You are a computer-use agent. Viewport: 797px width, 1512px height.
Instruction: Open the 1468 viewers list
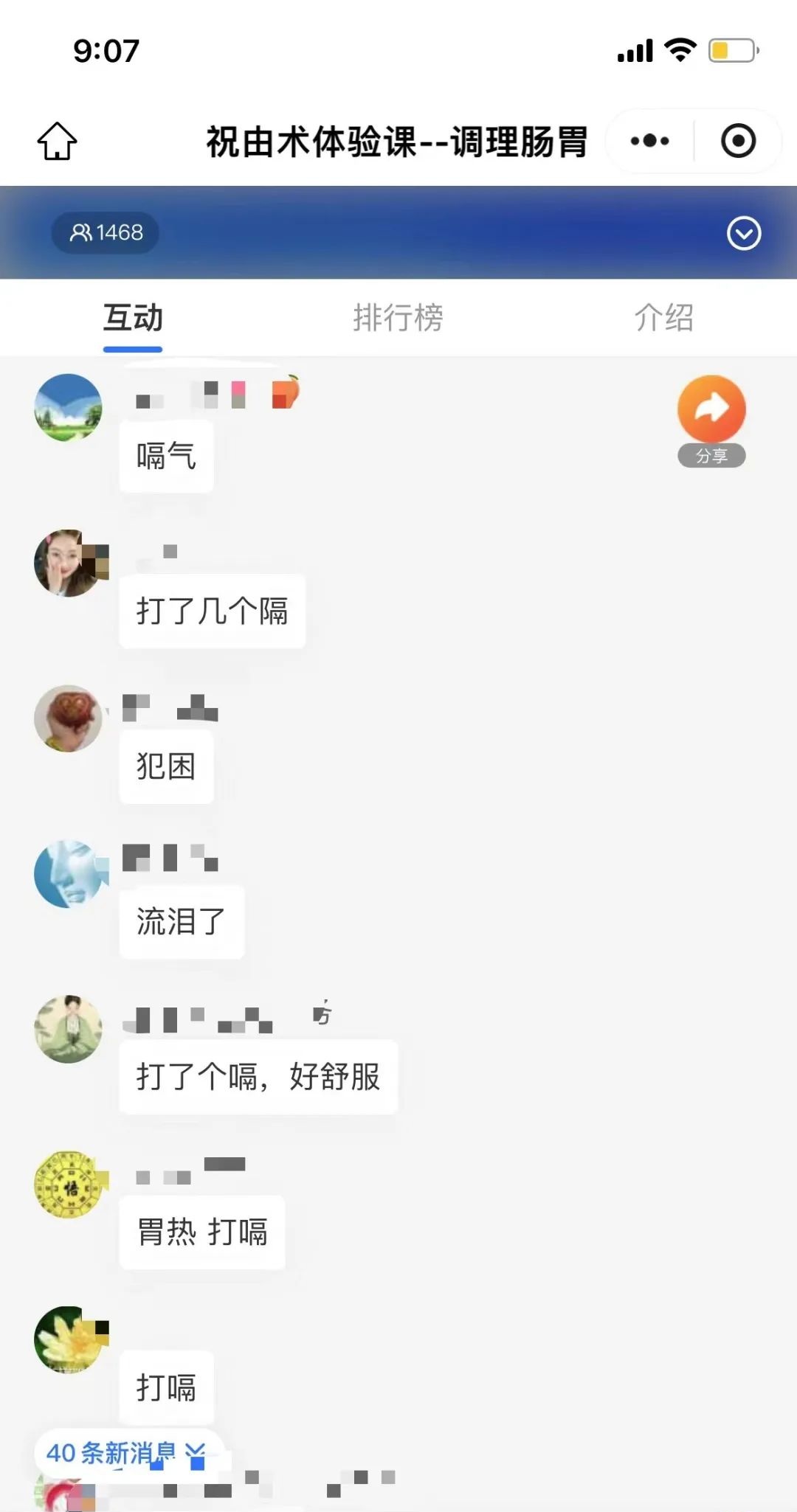pos(106,233)
